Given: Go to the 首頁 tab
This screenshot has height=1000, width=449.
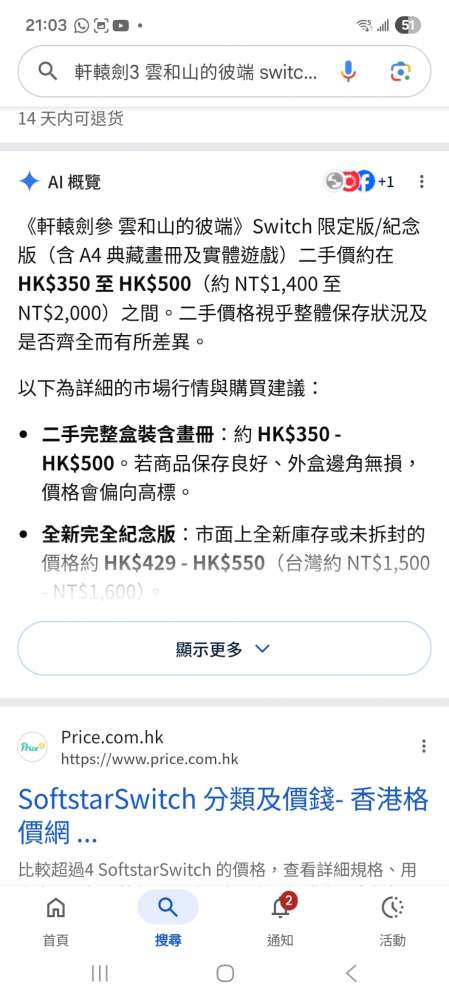Looking at the screenshot, I should coord(55,920).
